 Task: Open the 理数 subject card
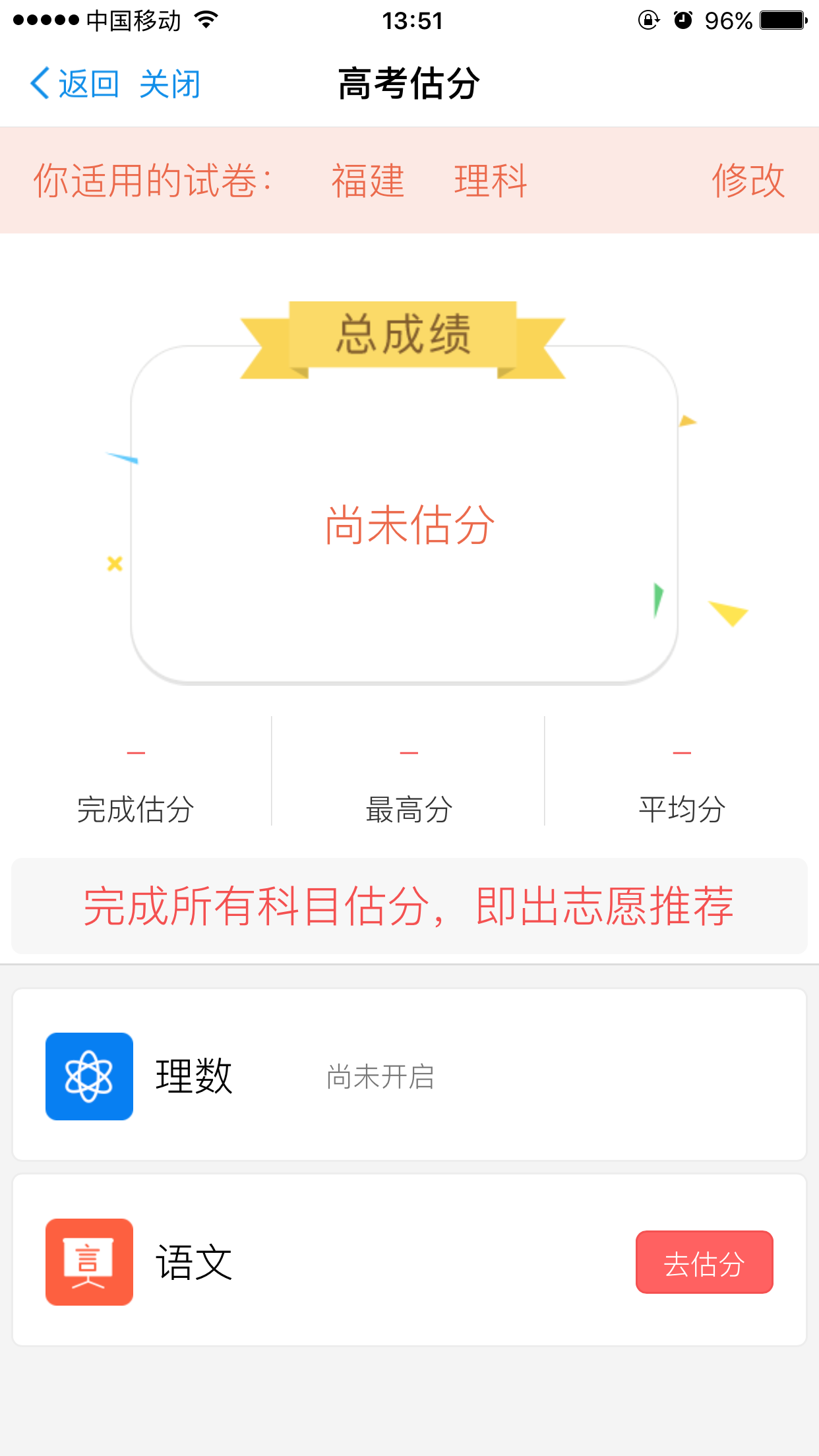point(409,1075)
